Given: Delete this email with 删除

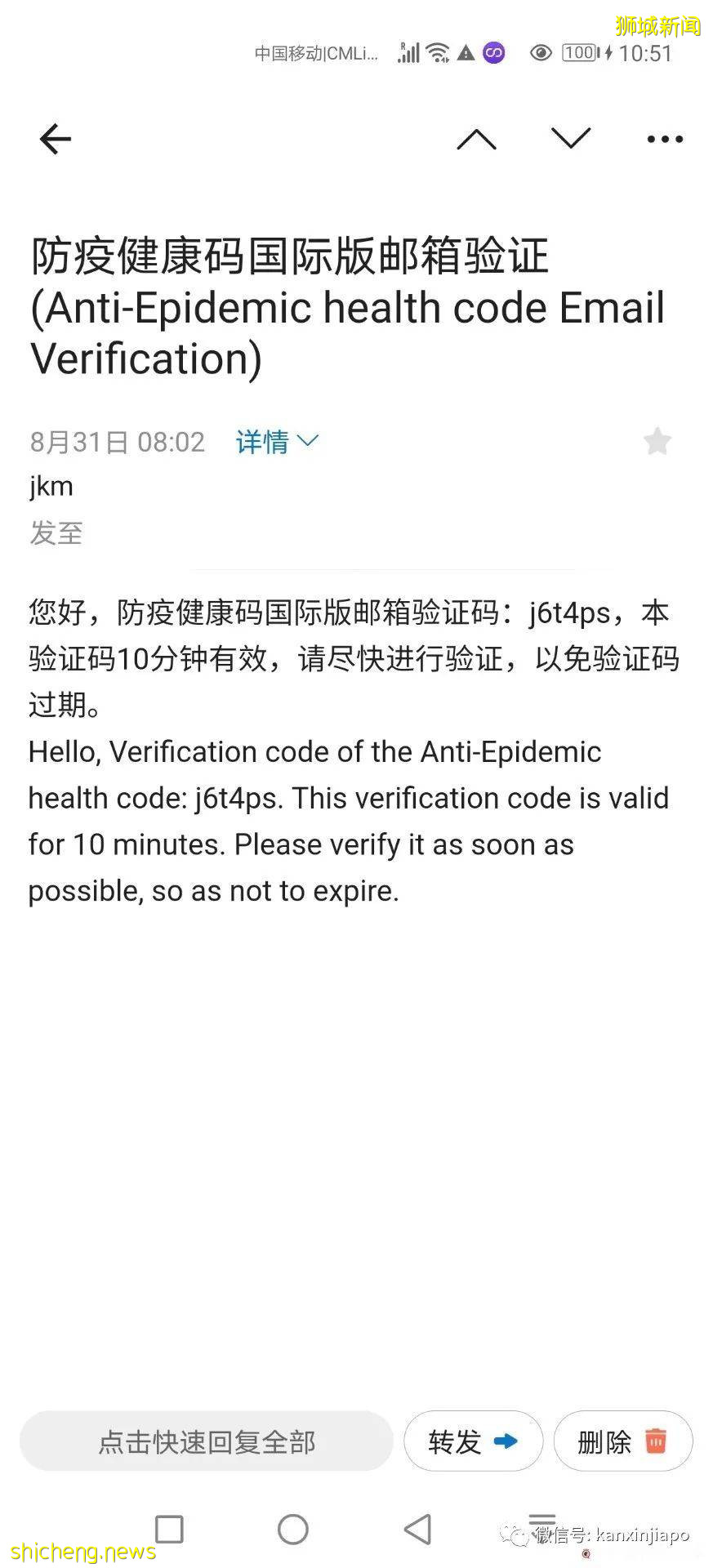Looking at the screenshot, I should (x=622, y=1441).
